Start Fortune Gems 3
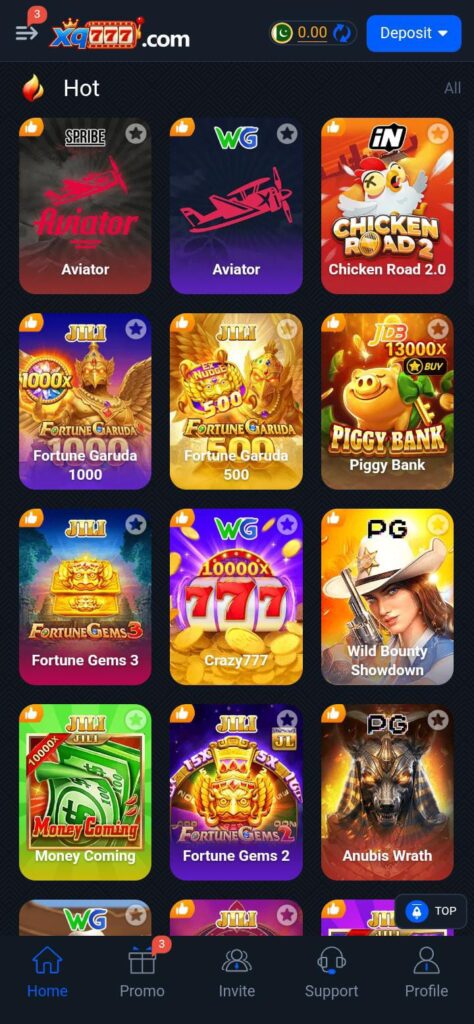The image size is (474, 1024). (85, 596)
